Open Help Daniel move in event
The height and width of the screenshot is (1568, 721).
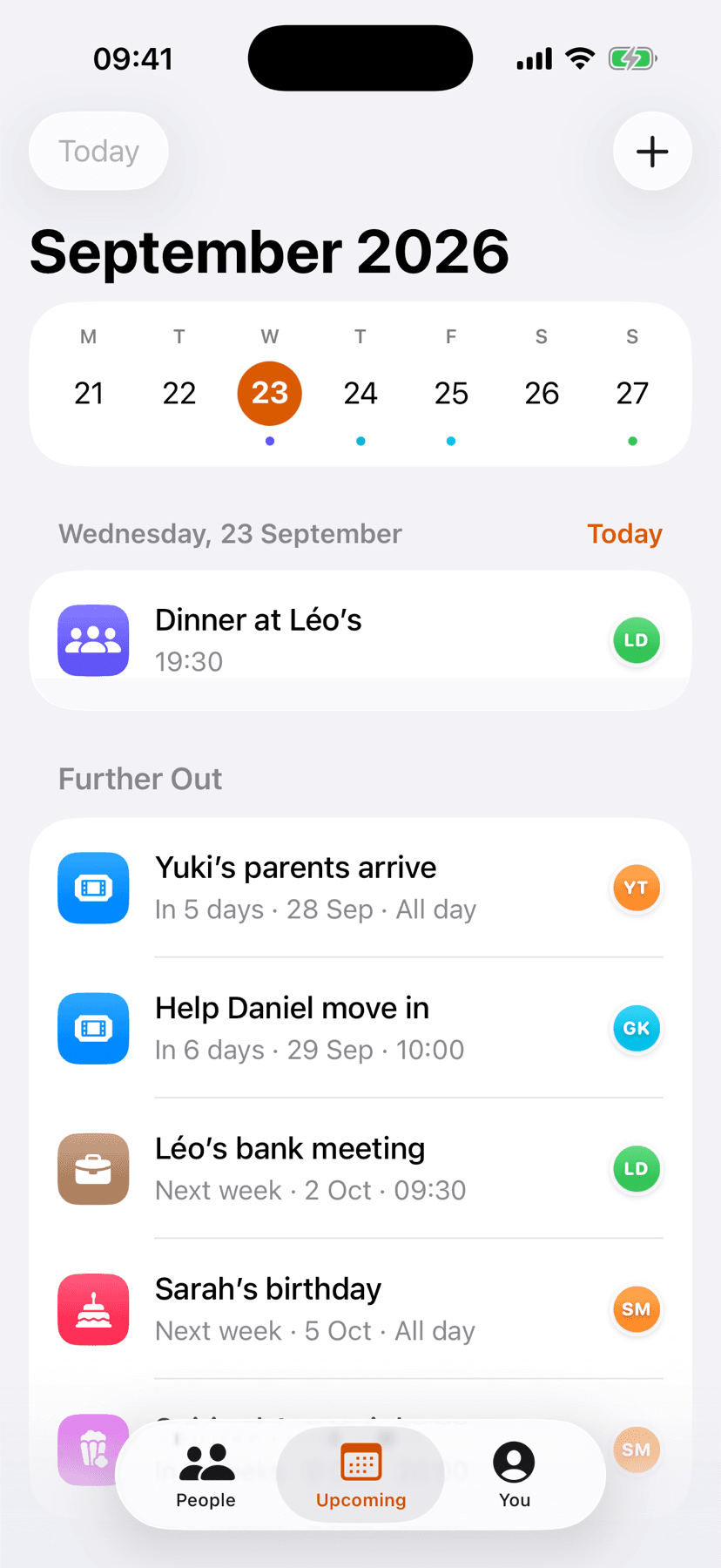coord(360,1028)
